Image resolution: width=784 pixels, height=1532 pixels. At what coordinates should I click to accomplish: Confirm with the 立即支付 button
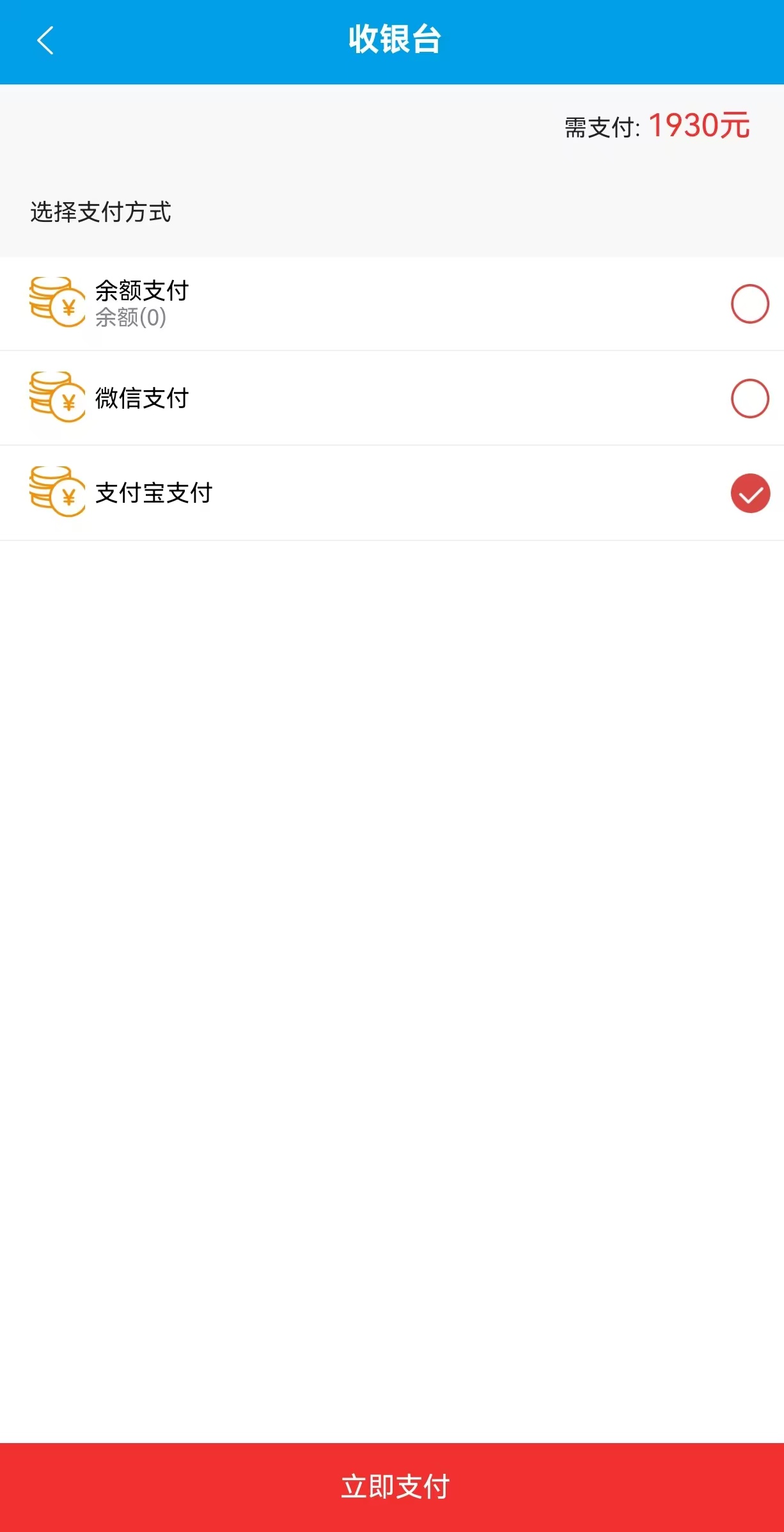tap(392, 1487)
